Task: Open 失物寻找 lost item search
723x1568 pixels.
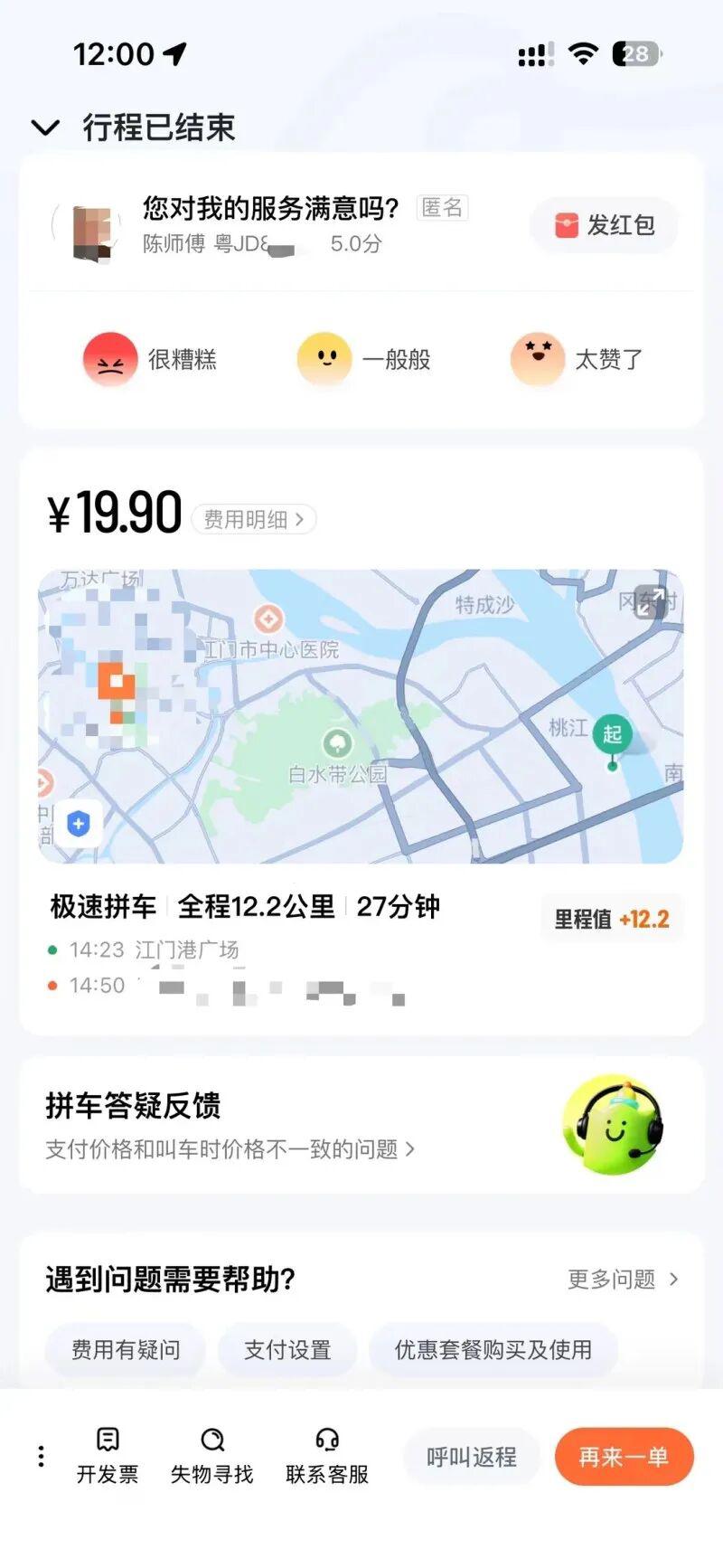Action: (x=212, y=1455)
